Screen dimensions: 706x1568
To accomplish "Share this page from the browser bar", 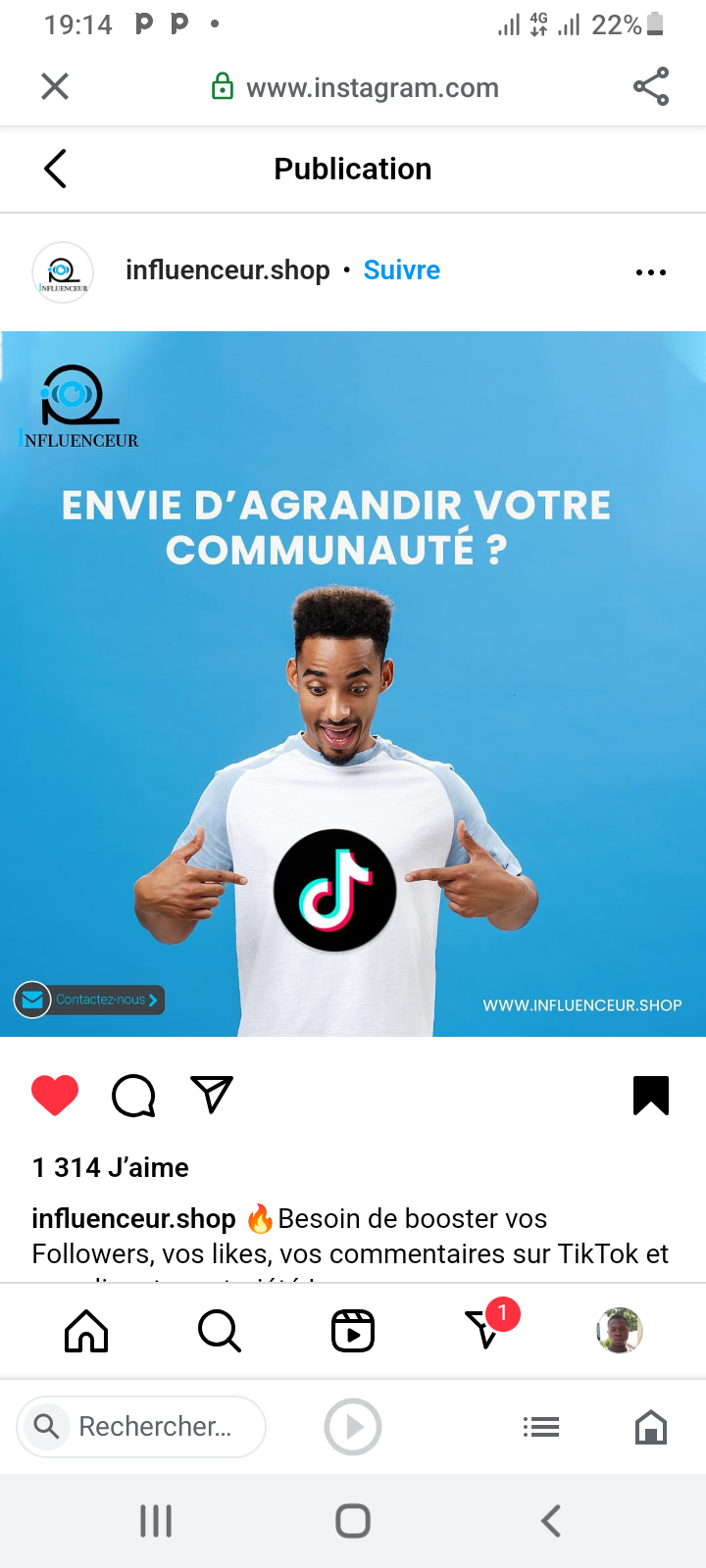I will [651, 87].
